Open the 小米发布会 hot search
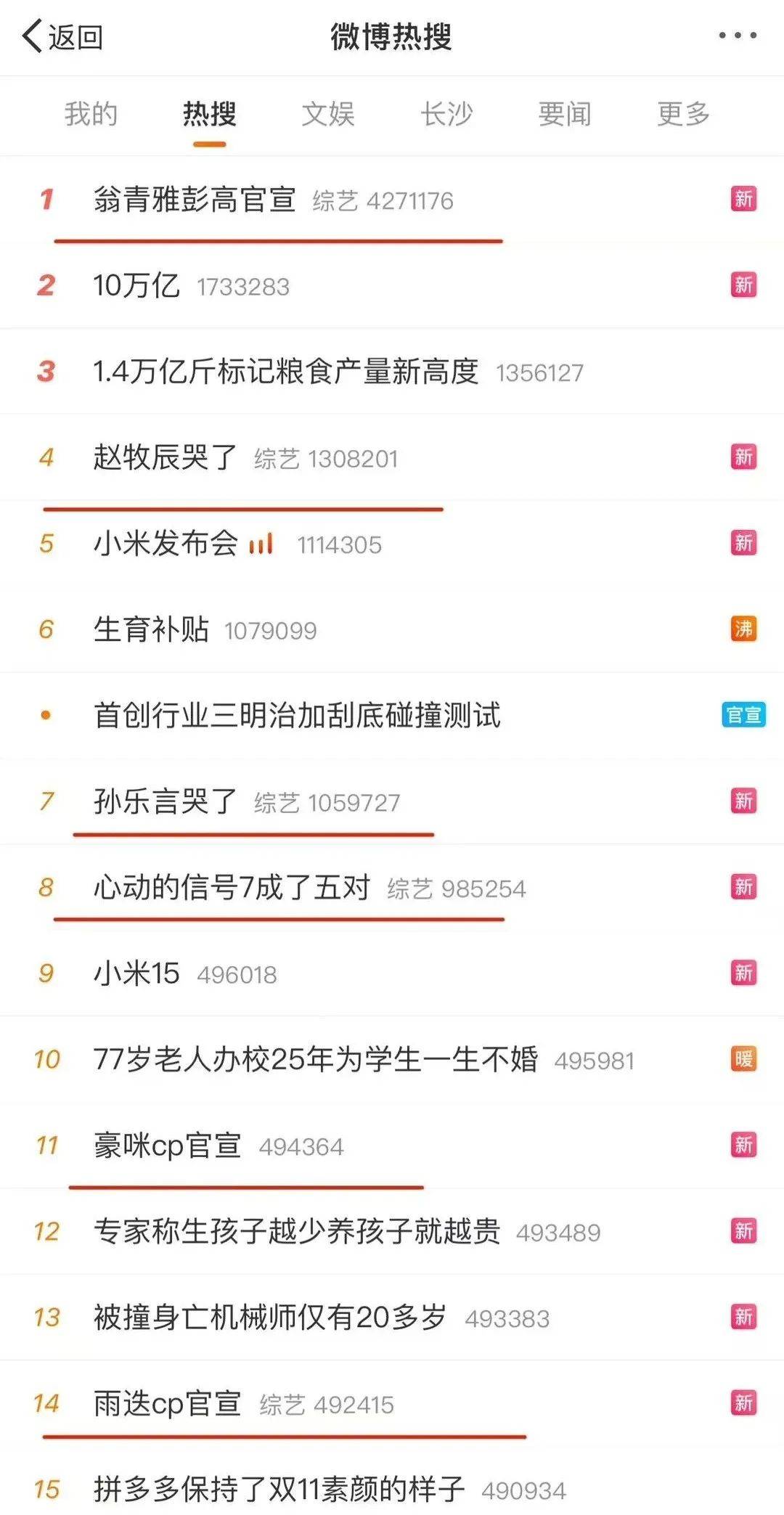 click(x=166, y=544)
